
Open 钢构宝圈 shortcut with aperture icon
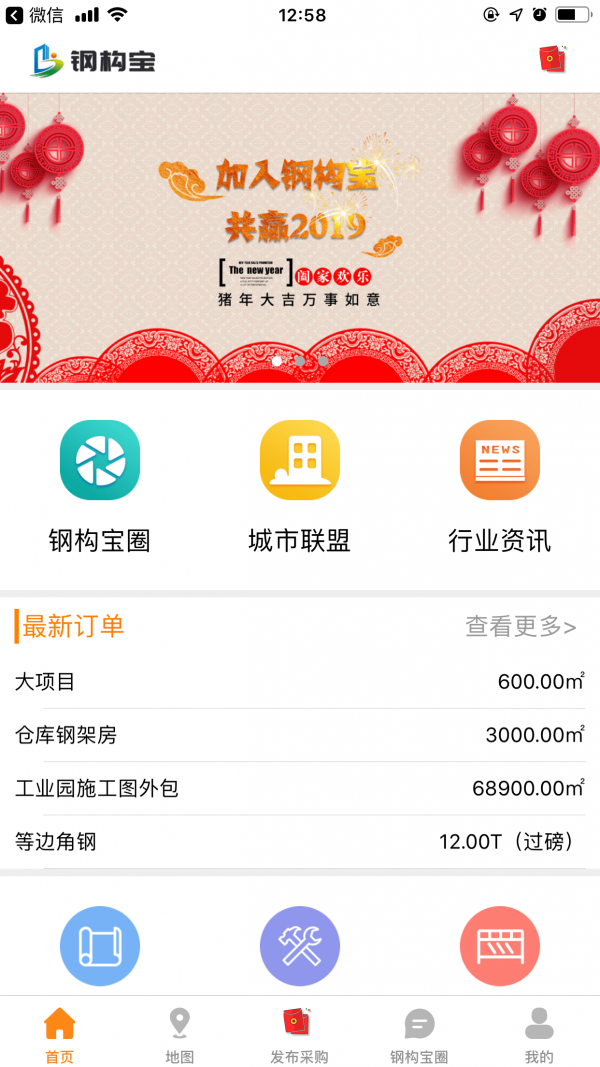click(x=100, y=460)
